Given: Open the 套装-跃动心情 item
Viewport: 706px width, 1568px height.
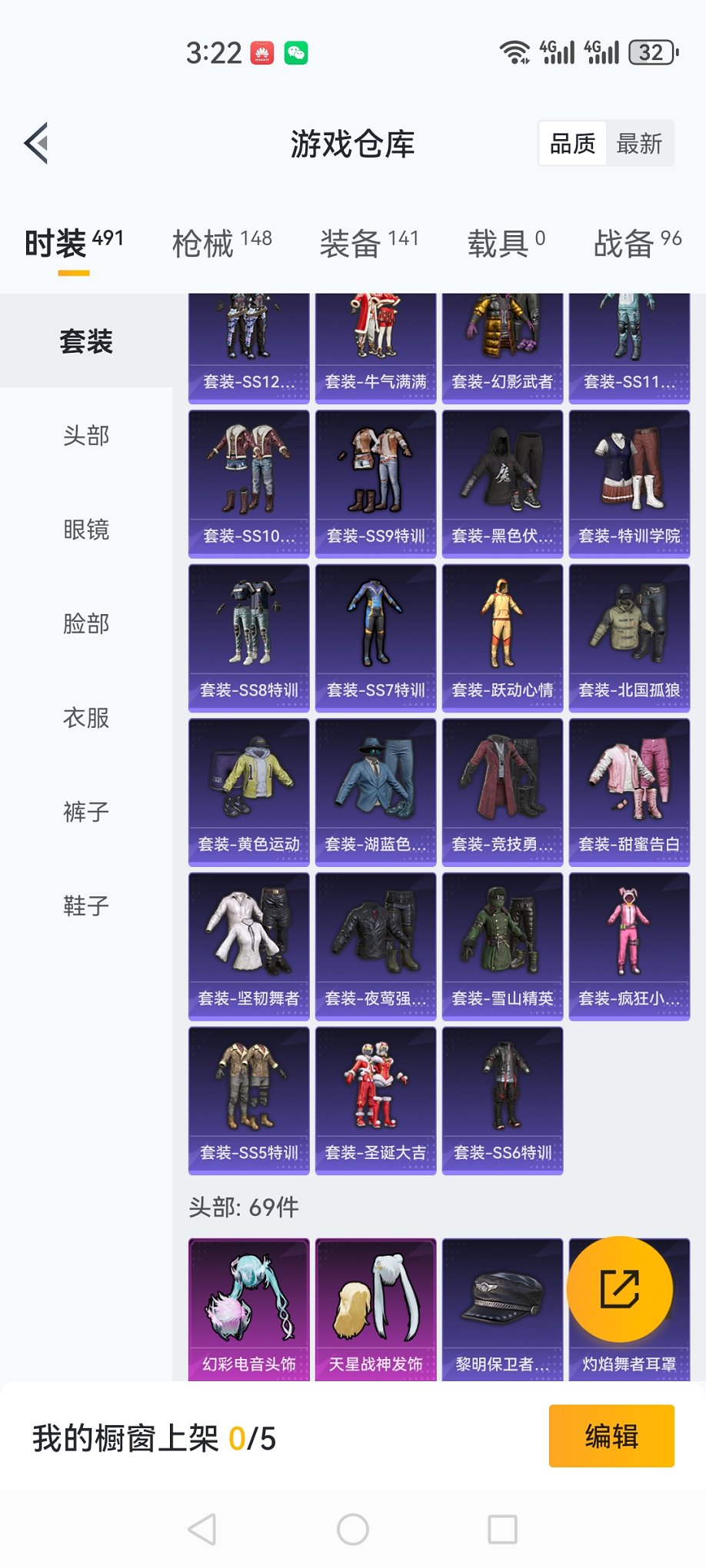Looking at the screenshot, I should click(x=502, y=637).
